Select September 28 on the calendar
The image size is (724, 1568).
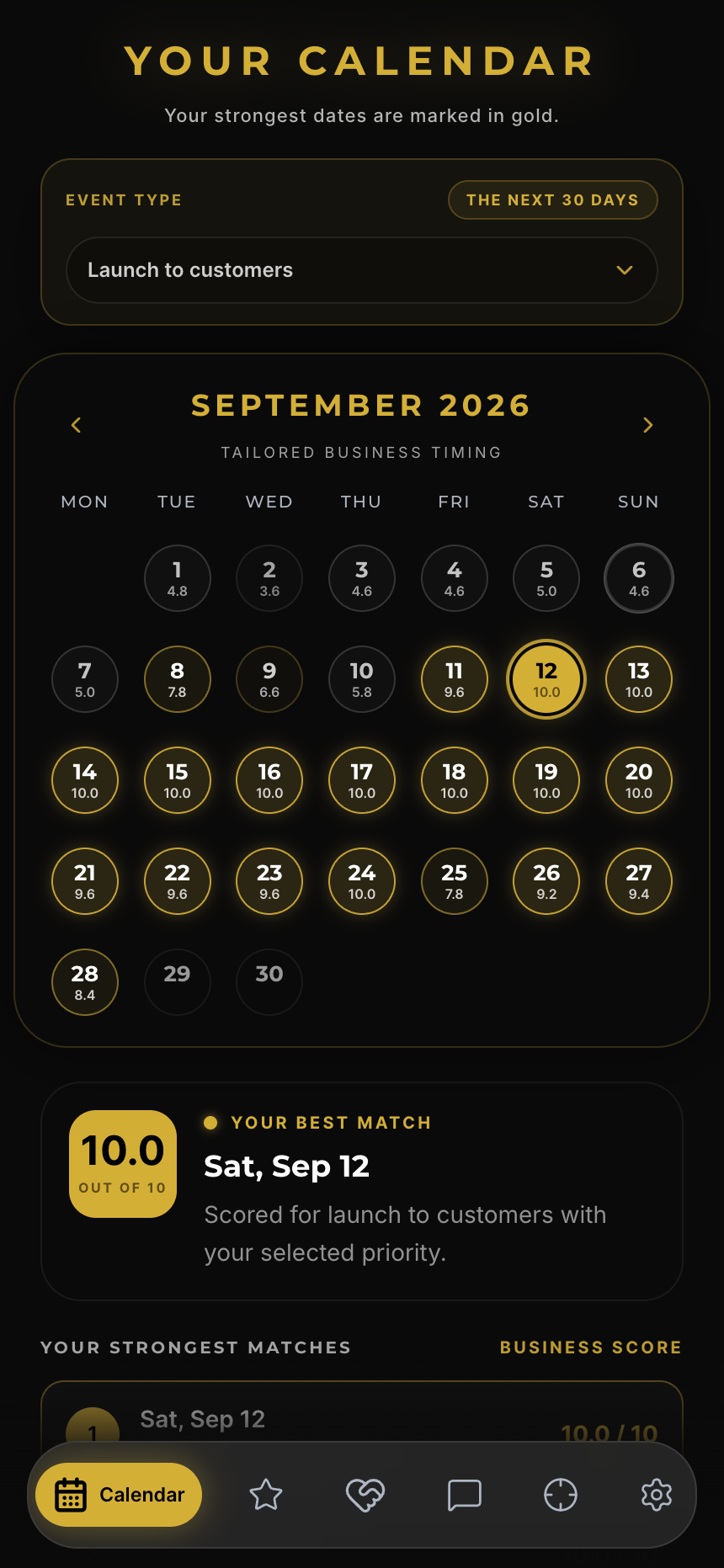(x=85, y=982)
